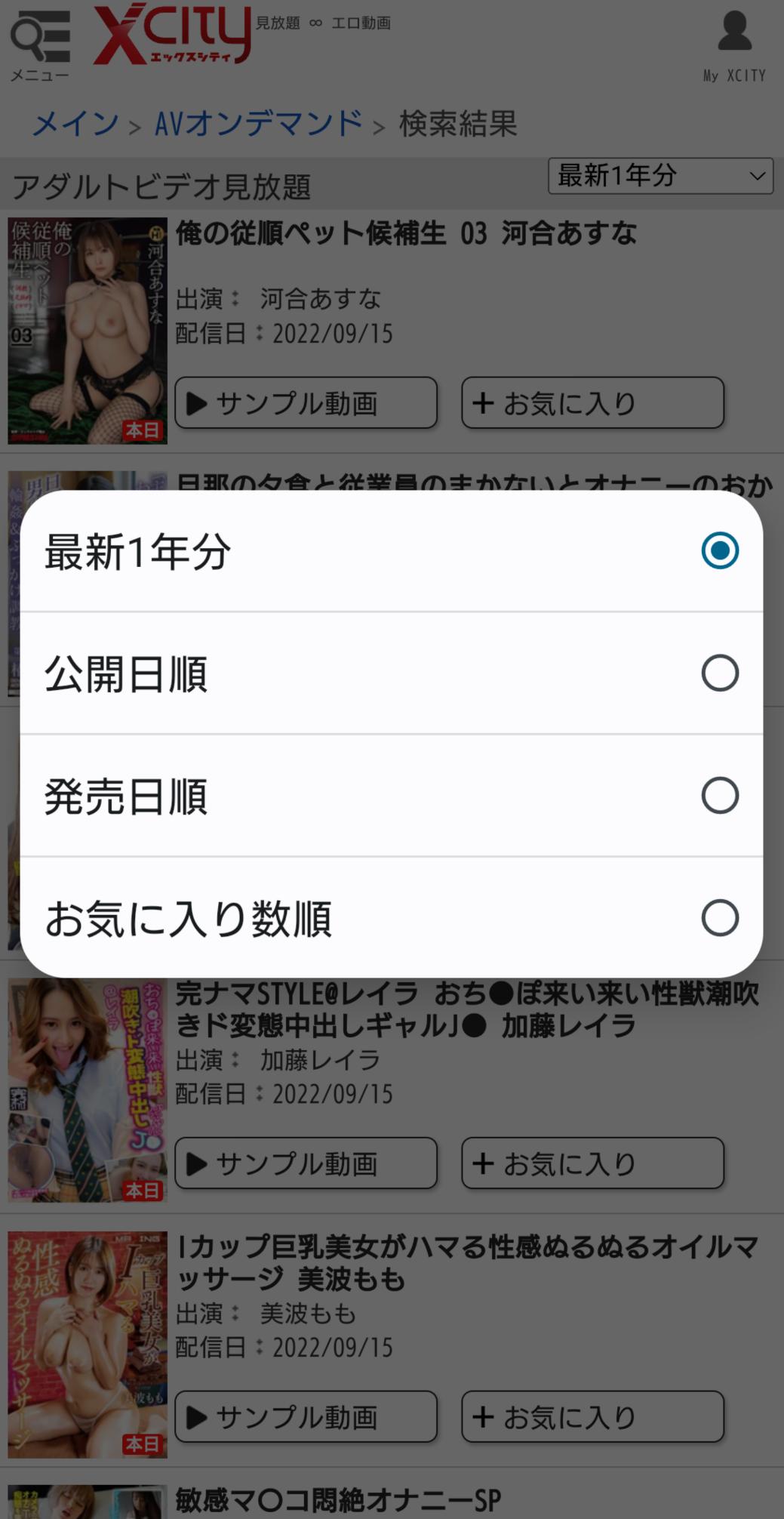Choose 公開日順 sort order
784x1519 pixels.
391,673
